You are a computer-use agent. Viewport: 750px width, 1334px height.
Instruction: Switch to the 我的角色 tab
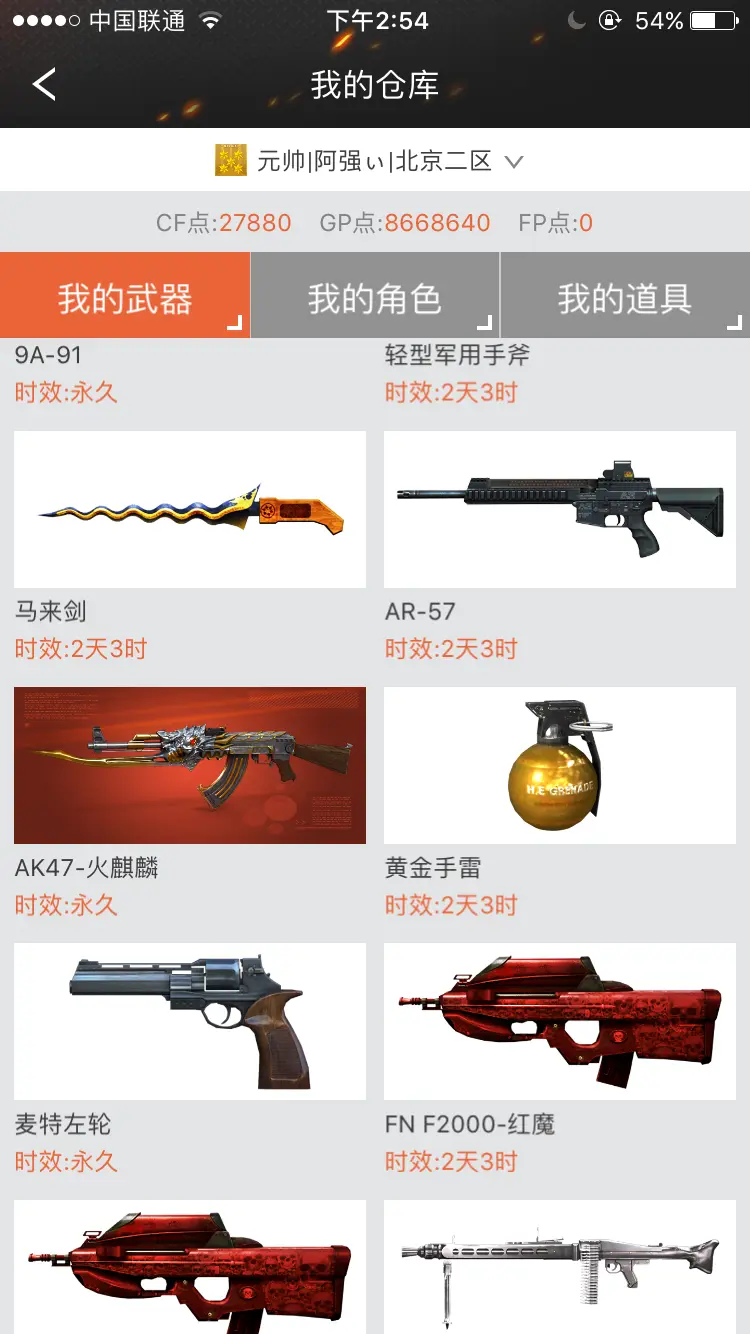(374, 297)
